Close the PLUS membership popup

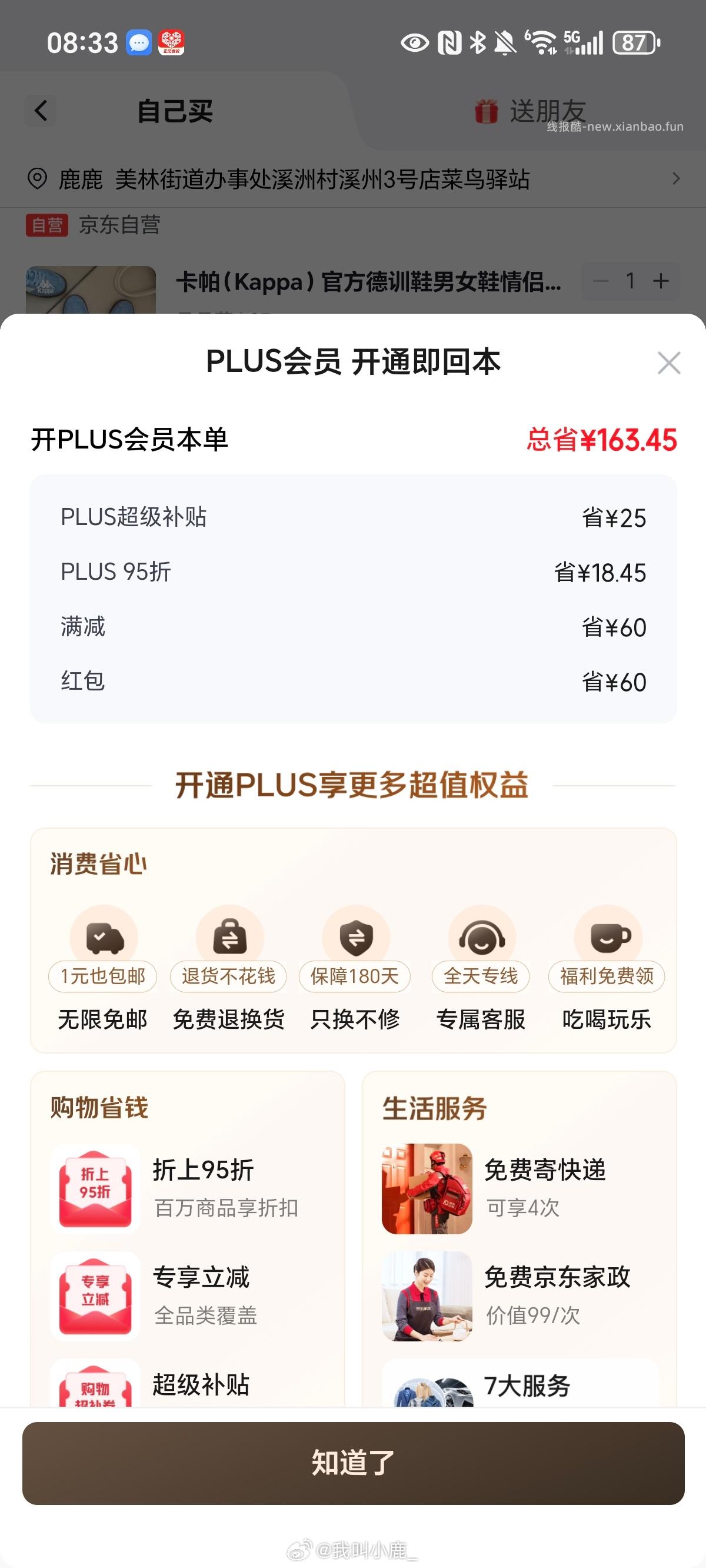[668, 363]
